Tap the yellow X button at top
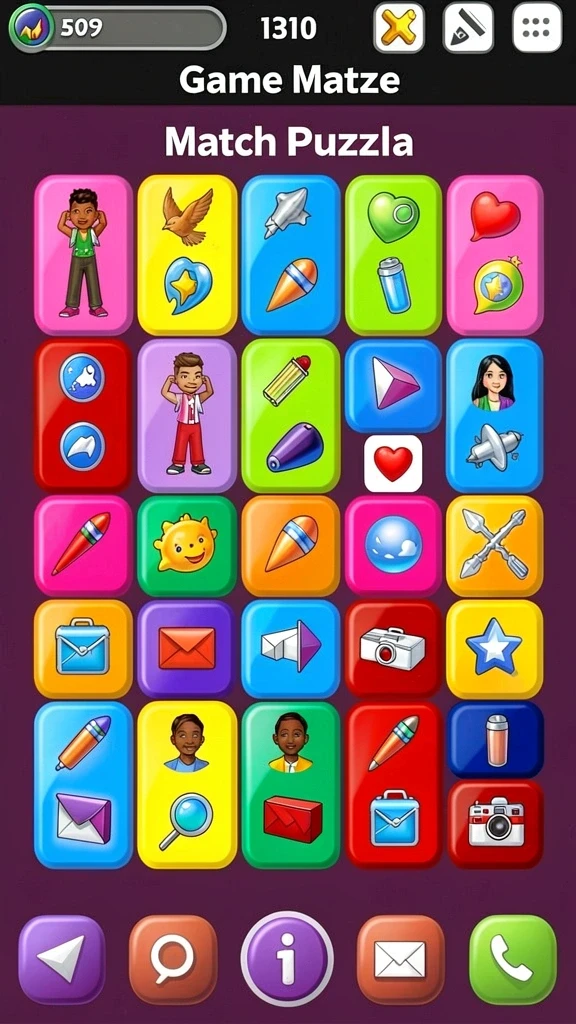Viewport: 576px width, 1024px height. pyautogui.click(x=398, y=28)
